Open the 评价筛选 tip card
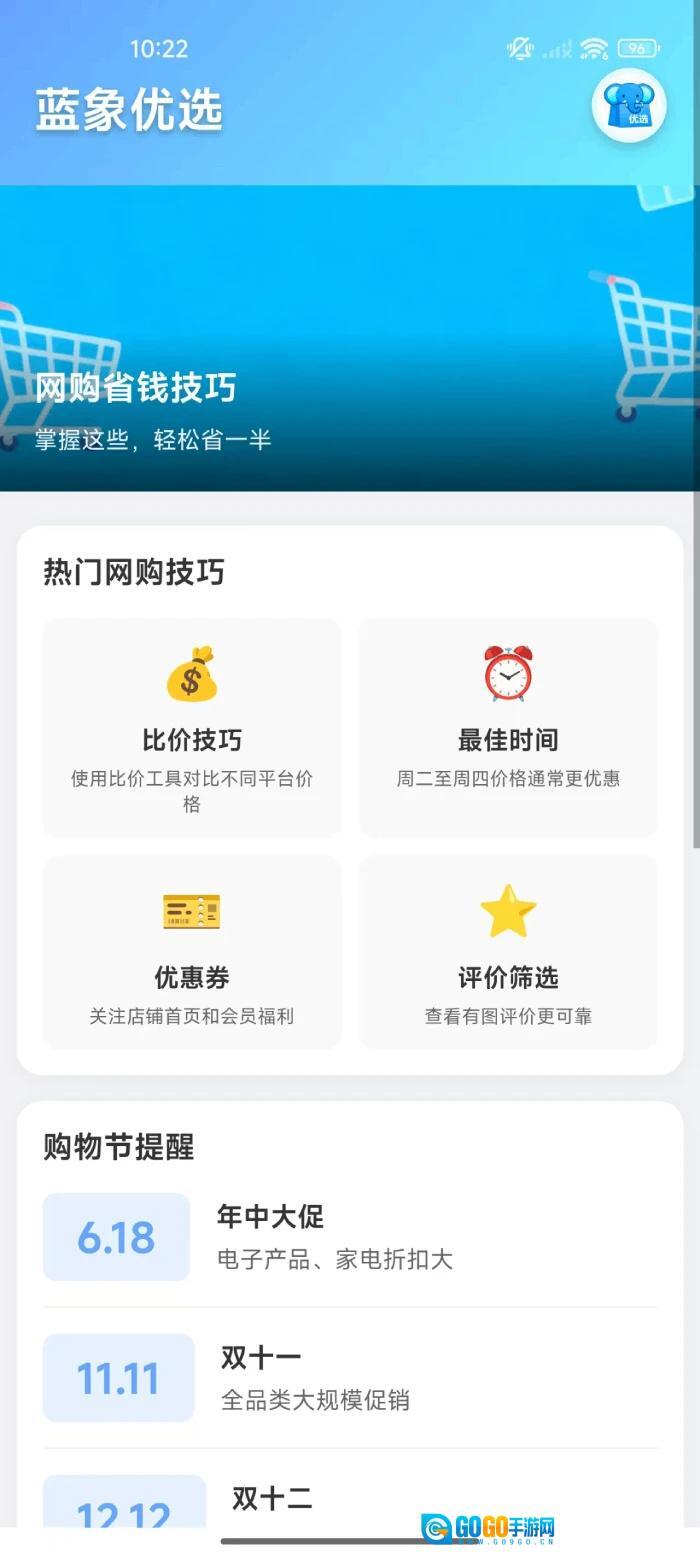 (508, 953)
